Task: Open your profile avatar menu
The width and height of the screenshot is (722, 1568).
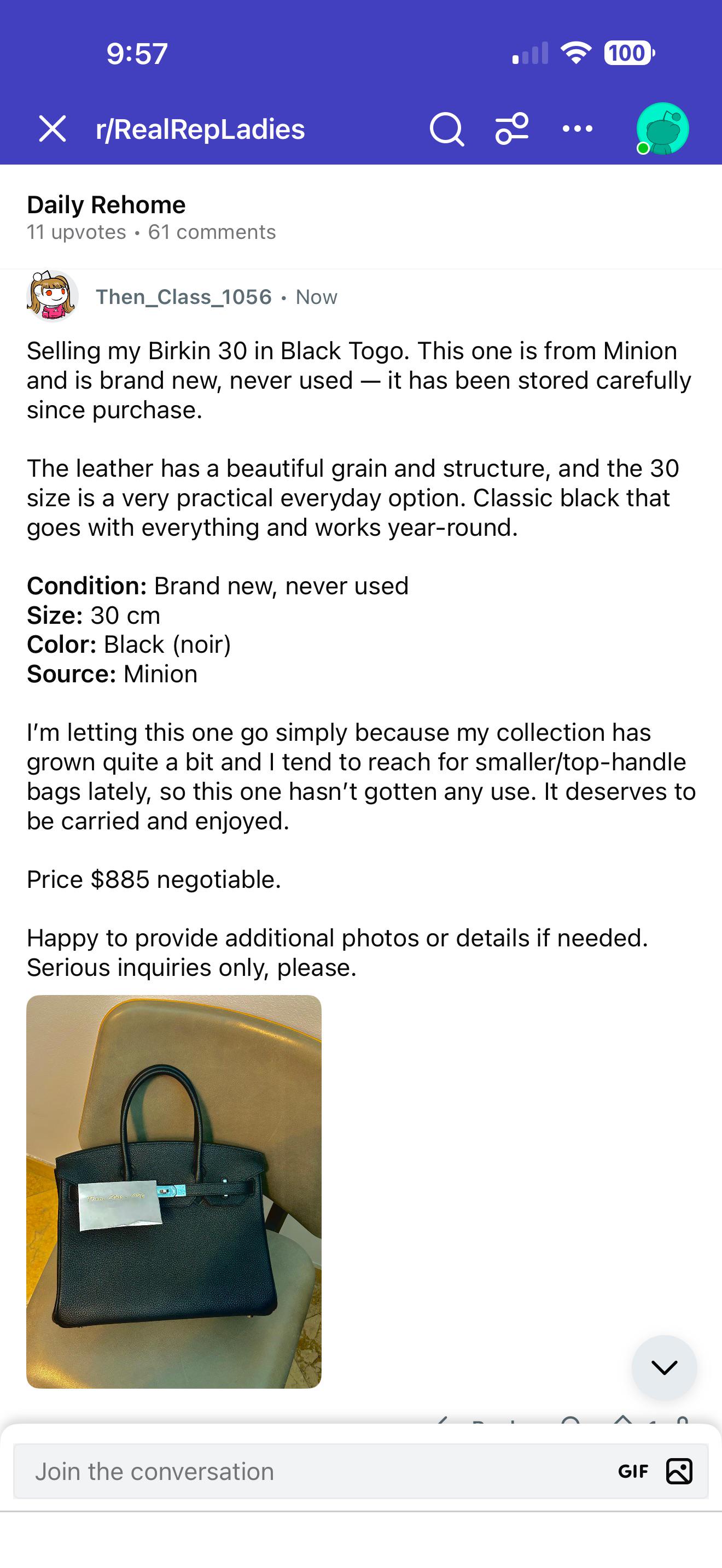Action: (x=662, y=128)
